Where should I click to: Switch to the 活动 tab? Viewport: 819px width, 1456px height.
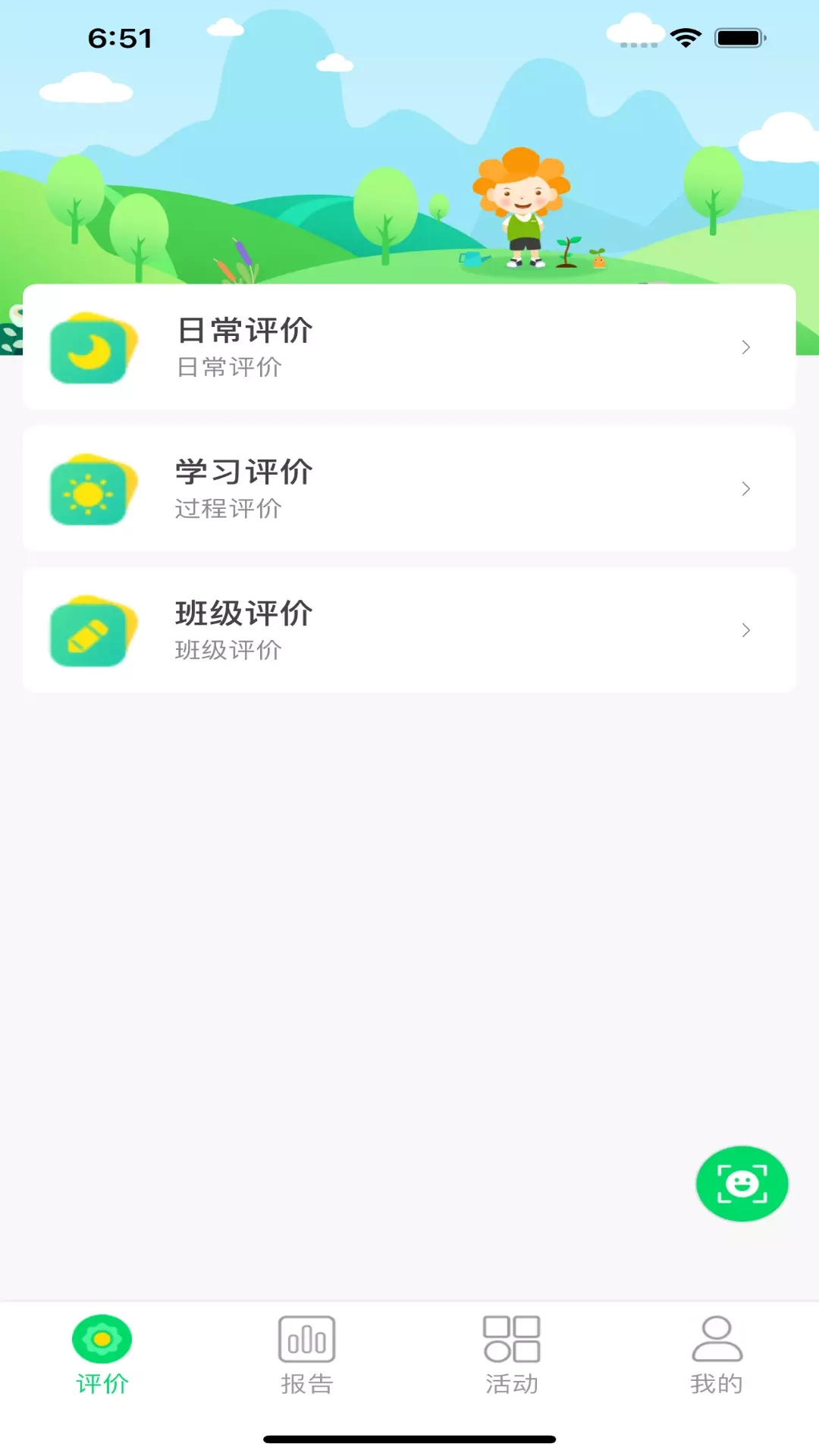coord(512,1357)
